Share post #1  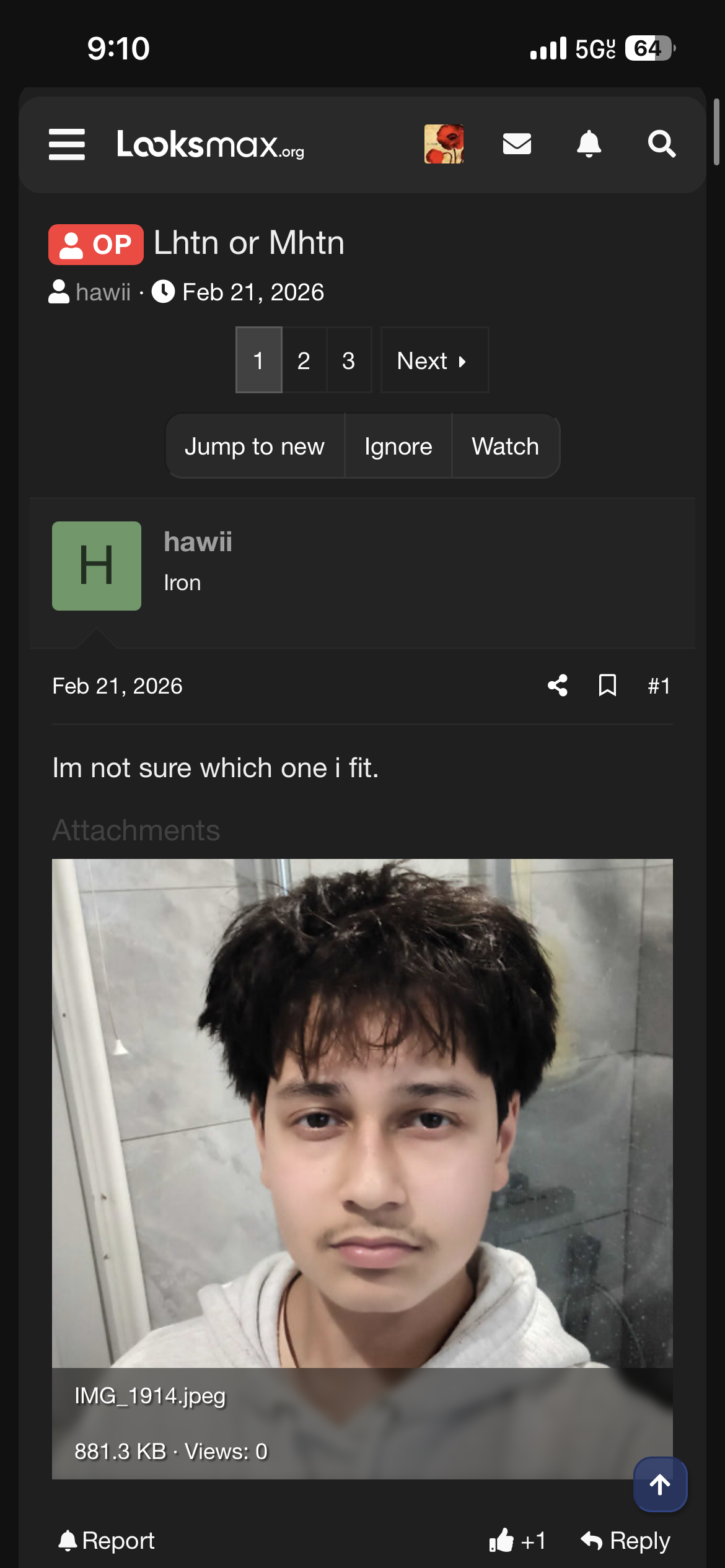(558, 686)
